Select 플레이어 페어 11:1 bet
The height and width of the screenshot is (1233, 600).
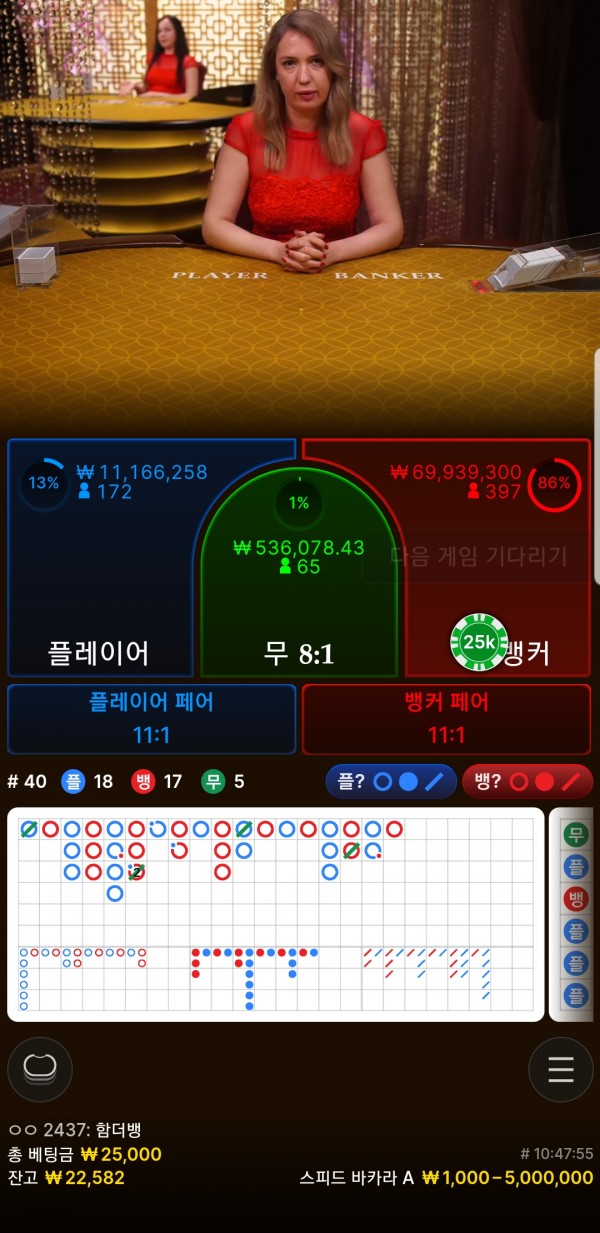point(151,718)
